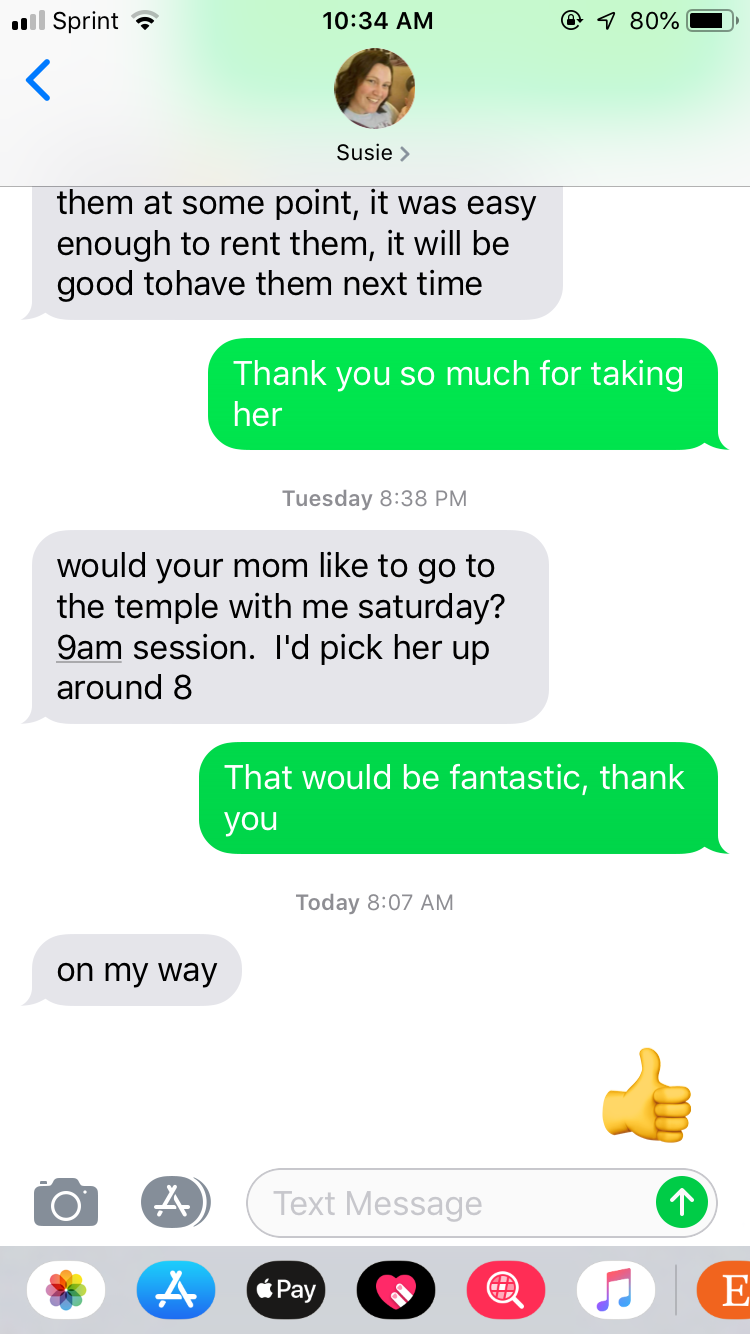The image size is (750, 1334).
Task: Open Apple Pay in the app strip
Action: click(x=285, y=1289)
